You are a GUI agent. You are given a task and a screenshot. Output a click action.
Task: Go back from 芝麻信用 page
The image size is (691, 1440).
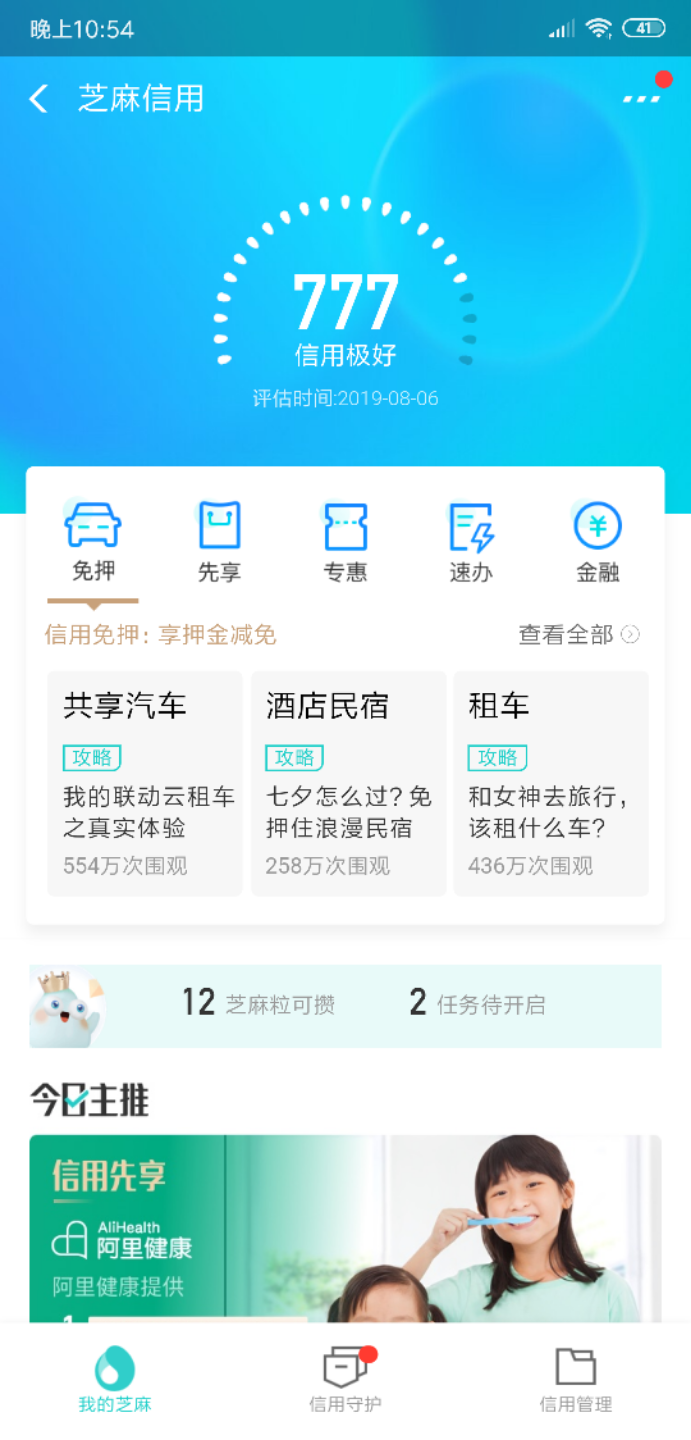(39, 99)
